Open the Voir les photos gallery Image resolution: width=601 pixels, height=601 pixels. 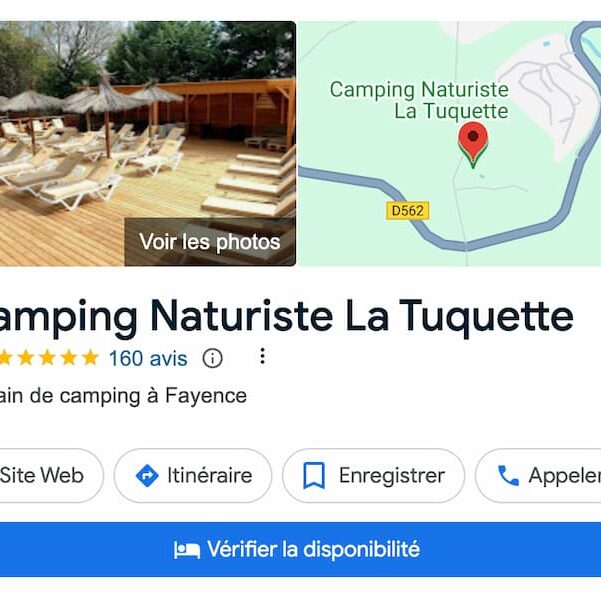210,242
